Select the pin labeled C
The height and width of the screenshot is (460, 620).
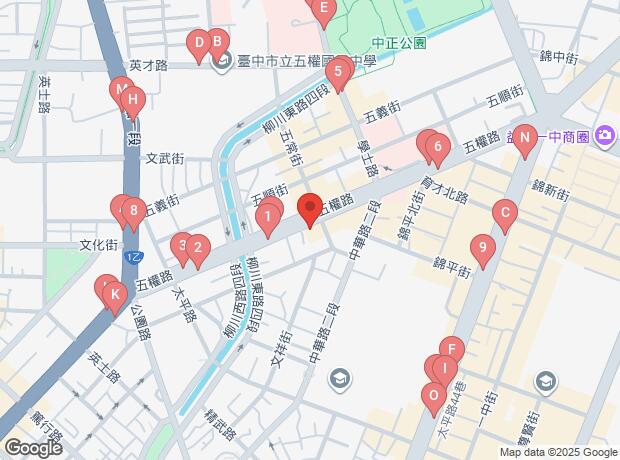click(x=505, y=213)
